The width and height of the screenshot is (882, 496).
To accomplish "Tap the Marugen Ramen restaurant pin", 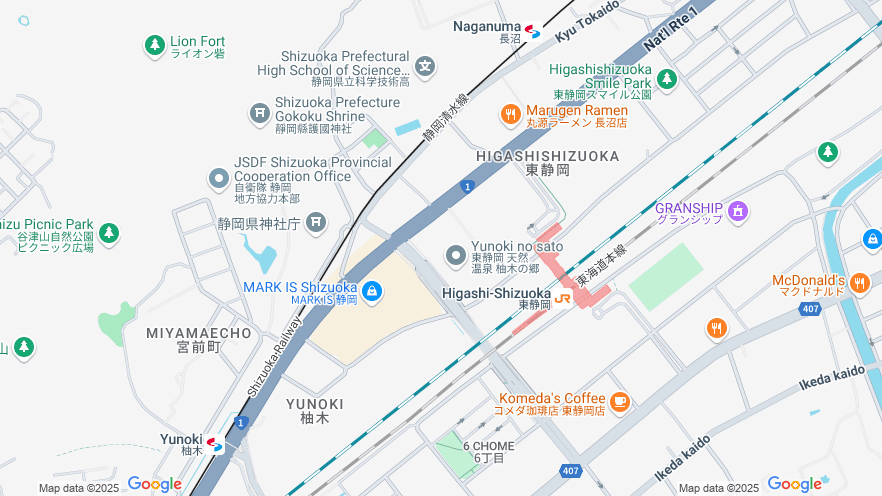I will click(x=511, y=114).
